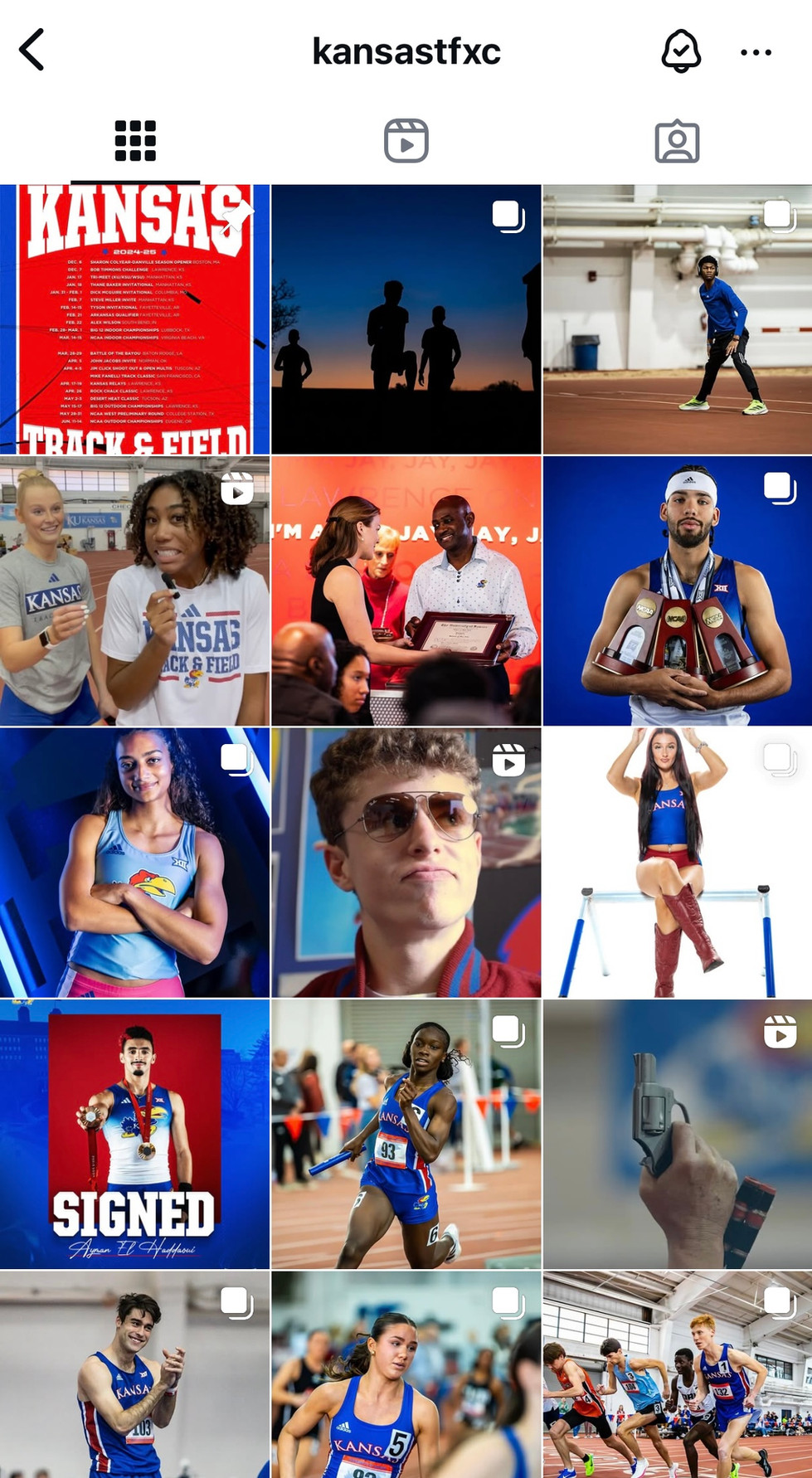Open the SIGNED announcement post
812x1478 pixels.
pyautogui.click(x=134, y=1134)
